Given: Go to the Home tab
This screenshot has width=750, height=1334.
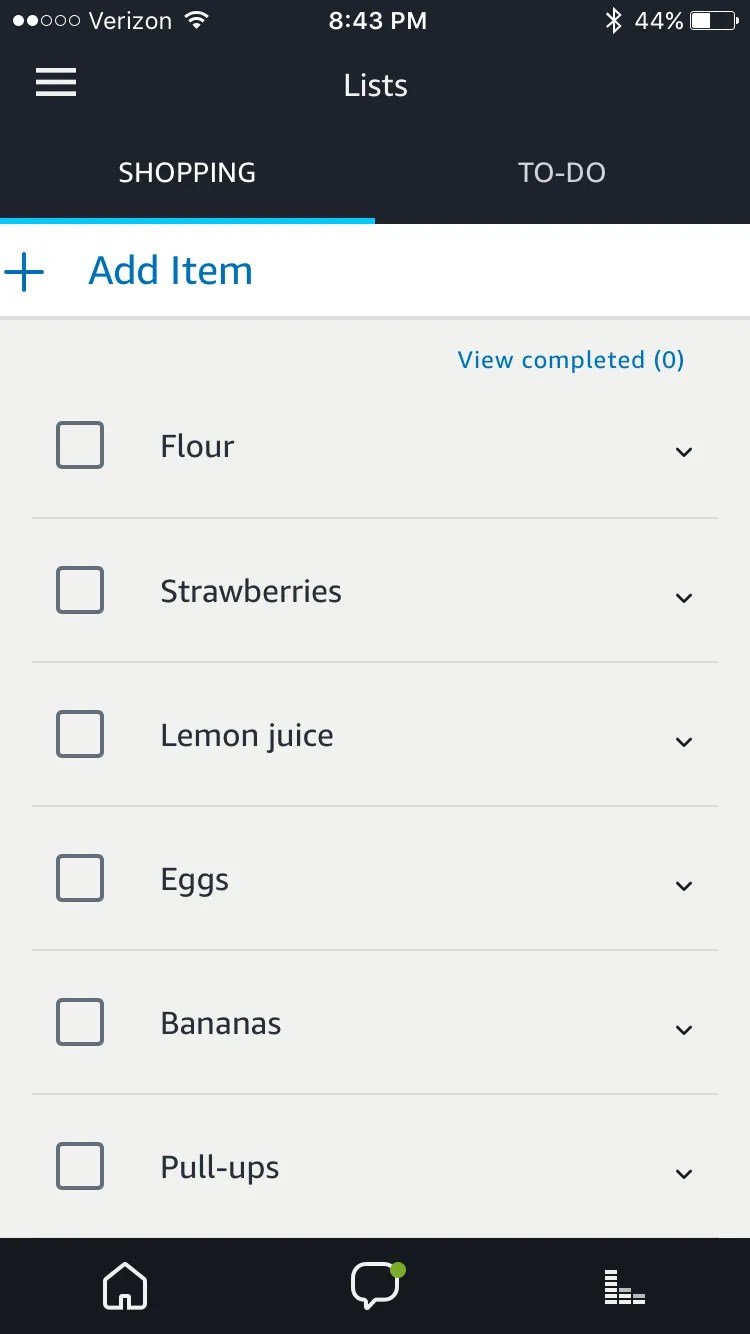Looking at the screenshot, I should [125, 1286].
